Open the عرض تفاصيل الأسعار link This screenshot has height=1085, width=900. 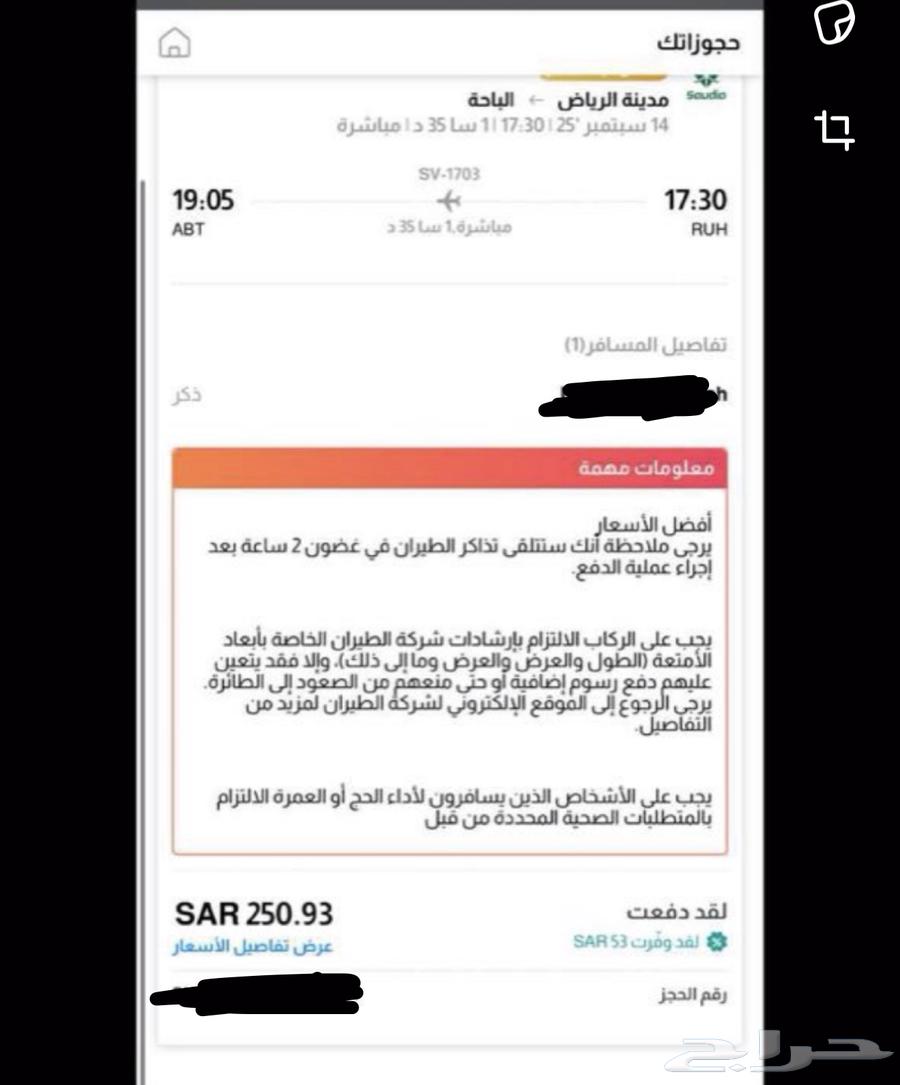coord(249,944)
